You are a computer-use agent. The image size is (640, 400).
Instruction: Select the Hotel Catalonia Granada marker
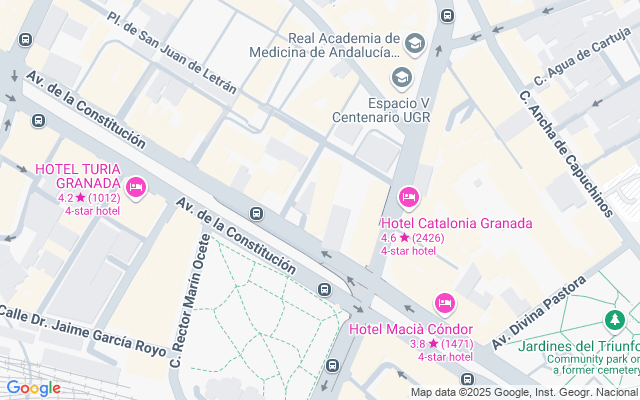[409, 198]
